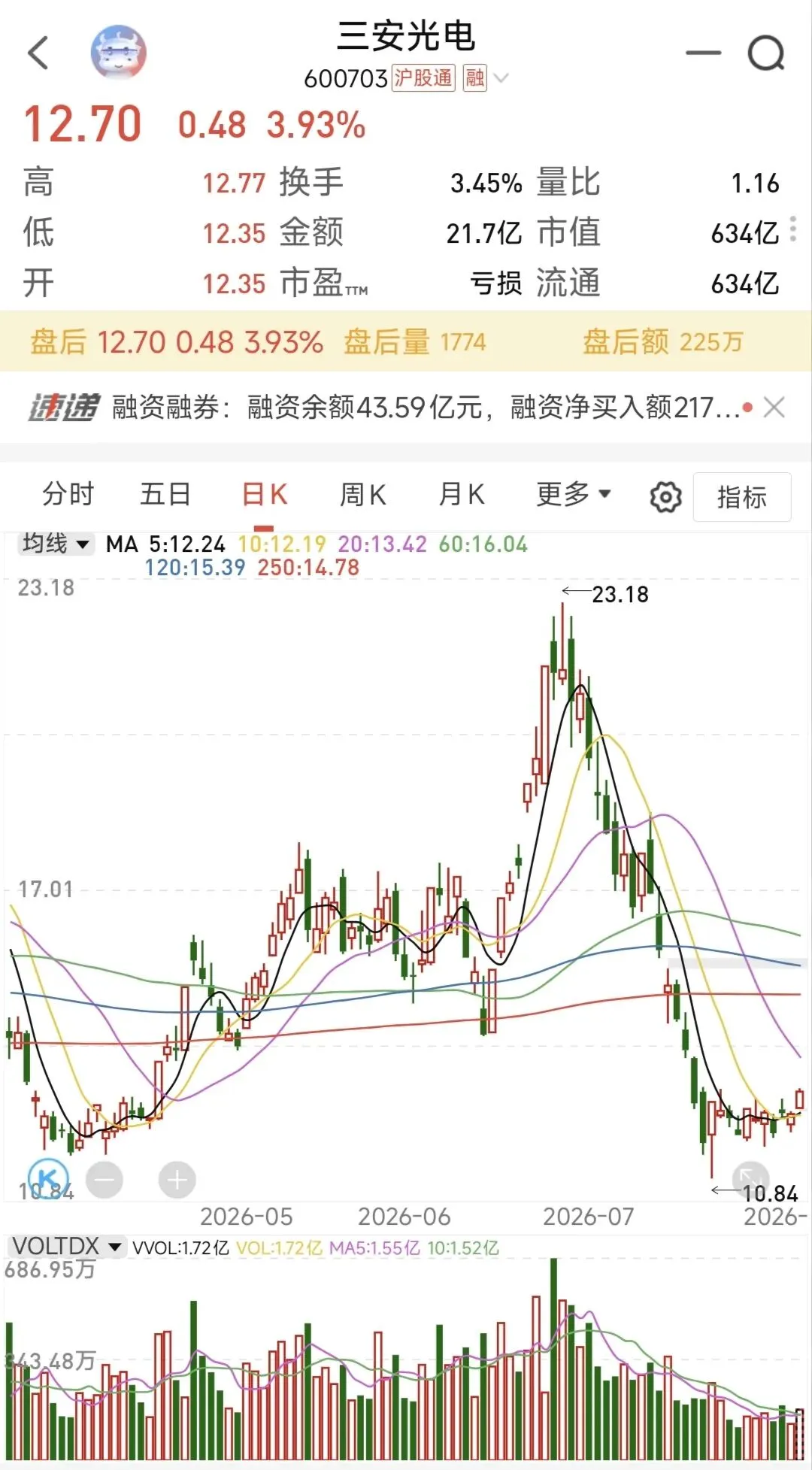Switch to the 分时 chart tab
Image resolution: width=812 pixels, height=1470 pixels.
coord(68,494)
